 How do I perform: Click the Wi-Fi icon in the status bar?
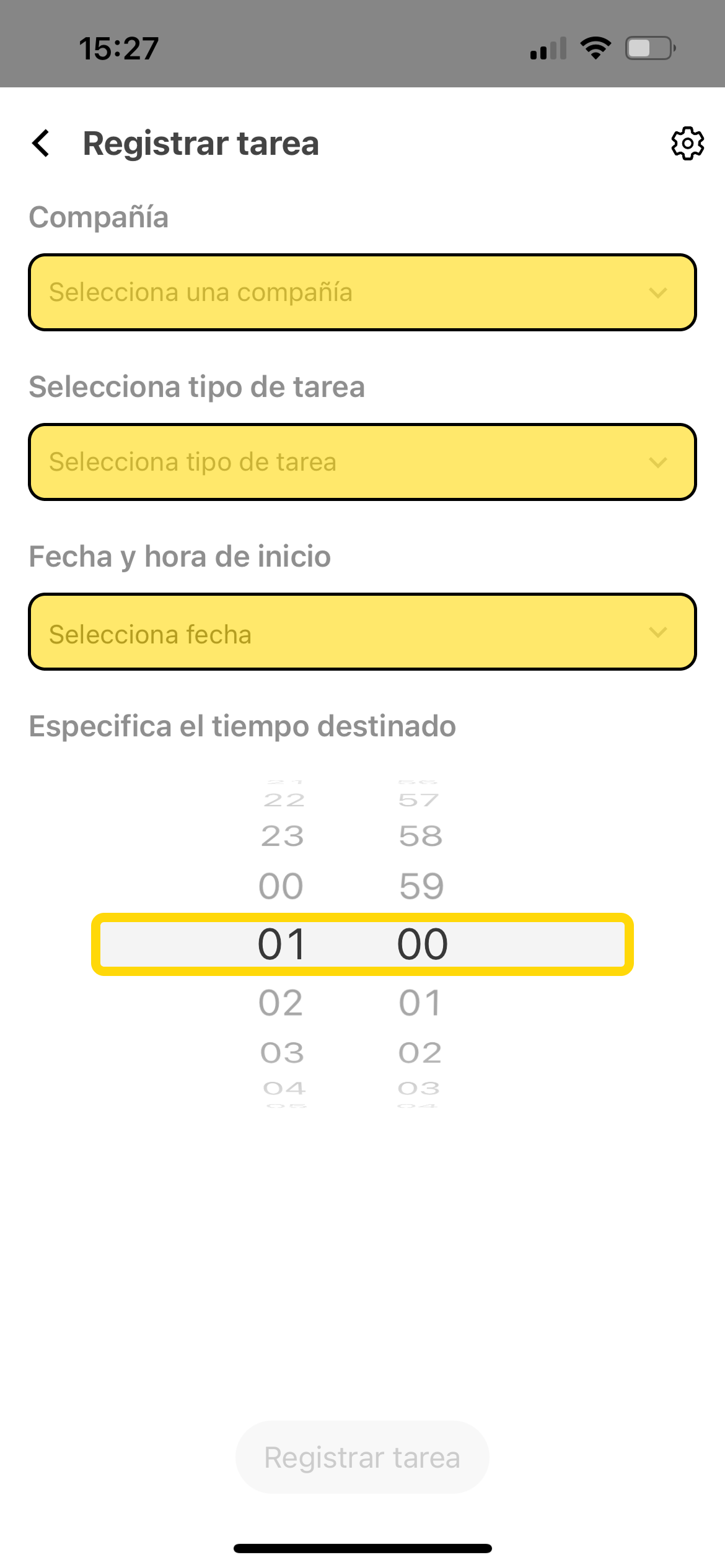(596, 48)
